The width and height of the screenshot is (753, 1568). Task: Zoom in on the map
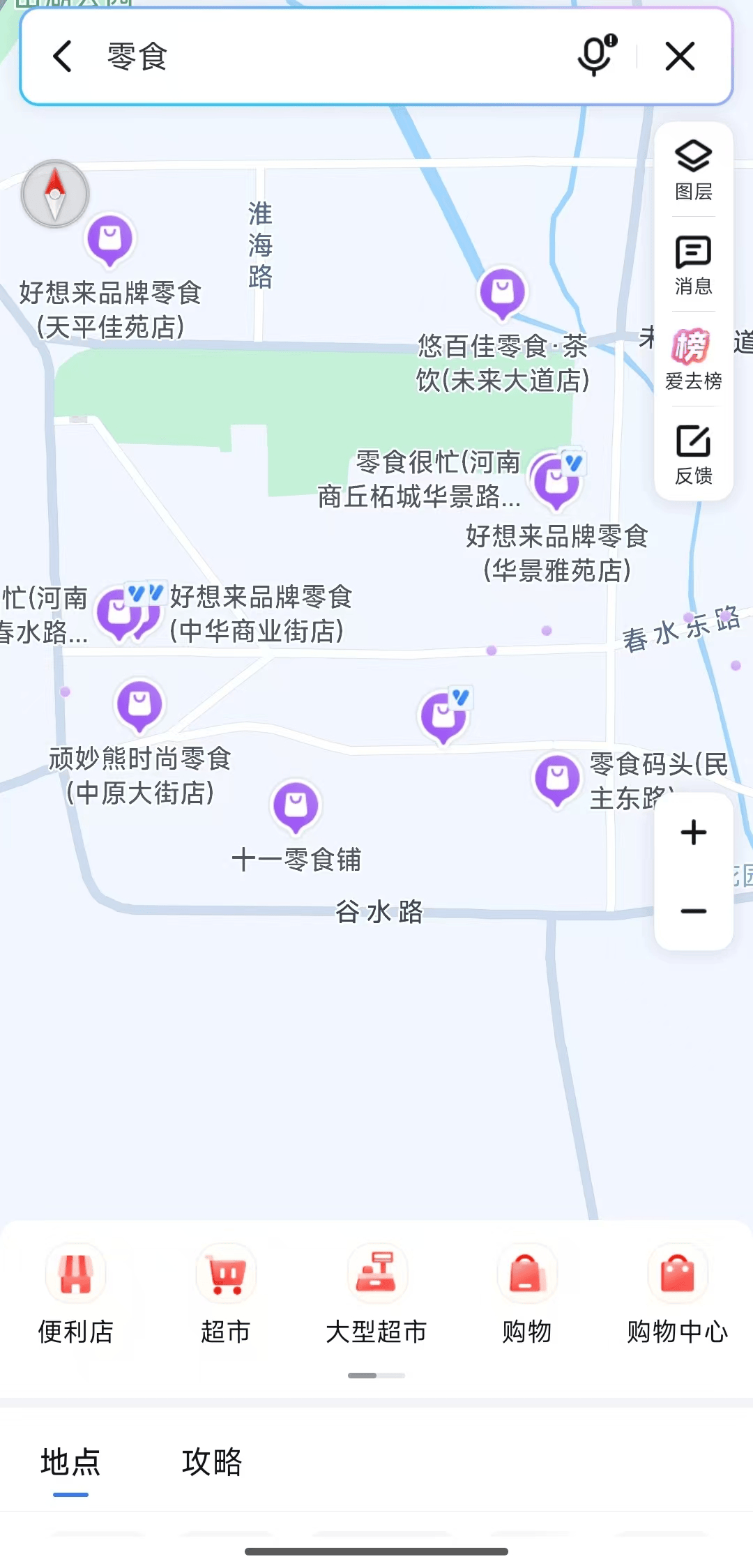pyautogui.click(x=693, y=832)
